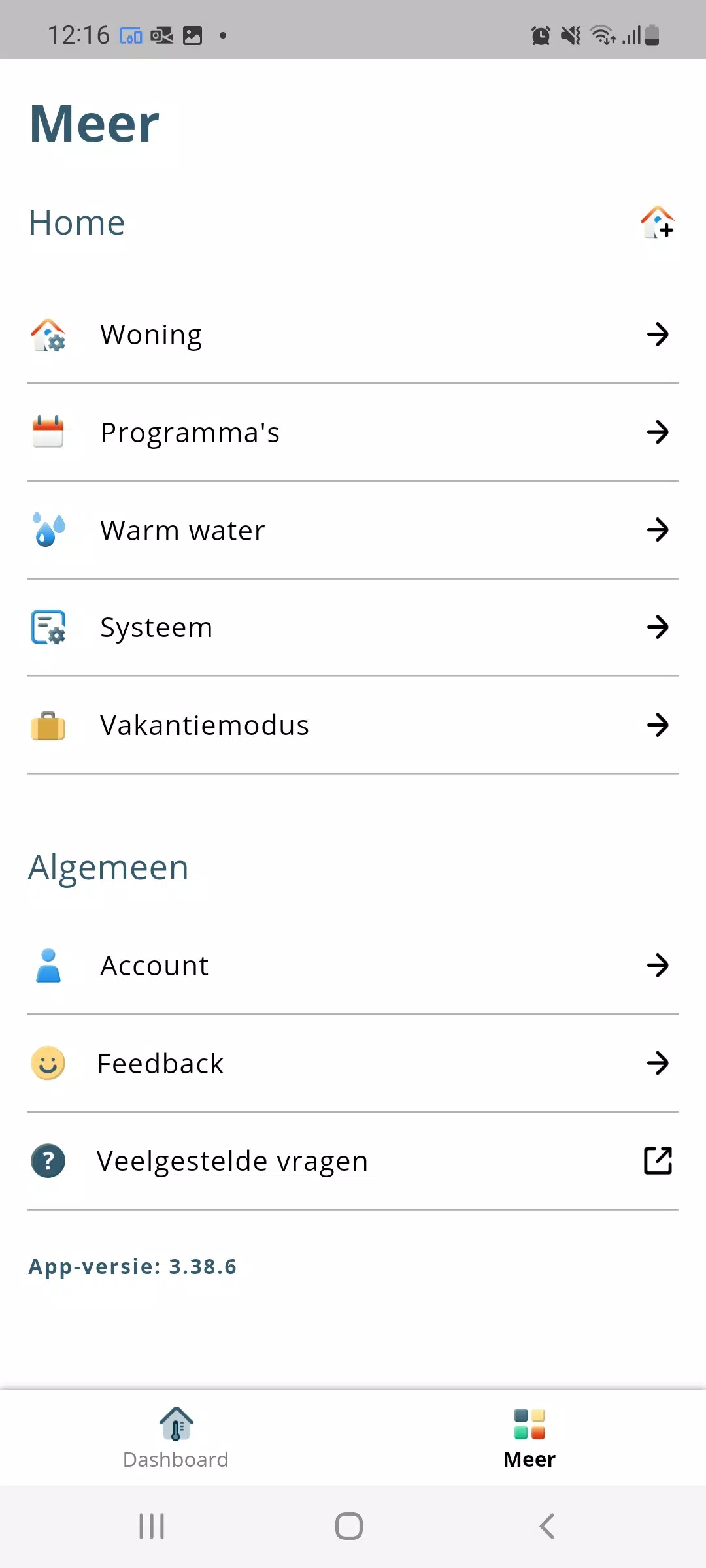Tap the system home button
The width and height of the screenshot is (706, 1568).
click(x=349, y=1527)
